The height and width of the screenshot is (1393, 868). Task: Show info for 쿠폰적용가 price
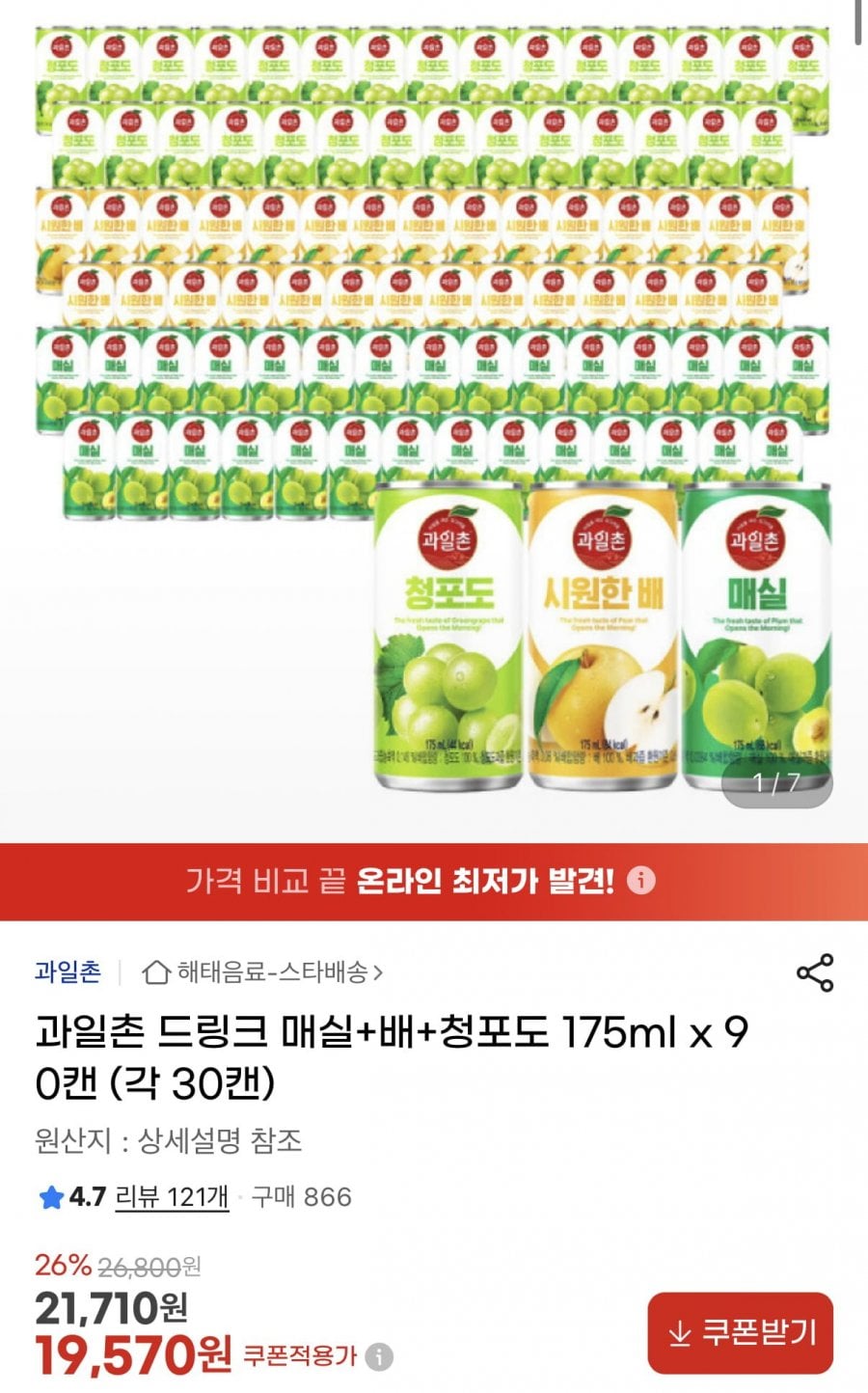pos(379,1356)
